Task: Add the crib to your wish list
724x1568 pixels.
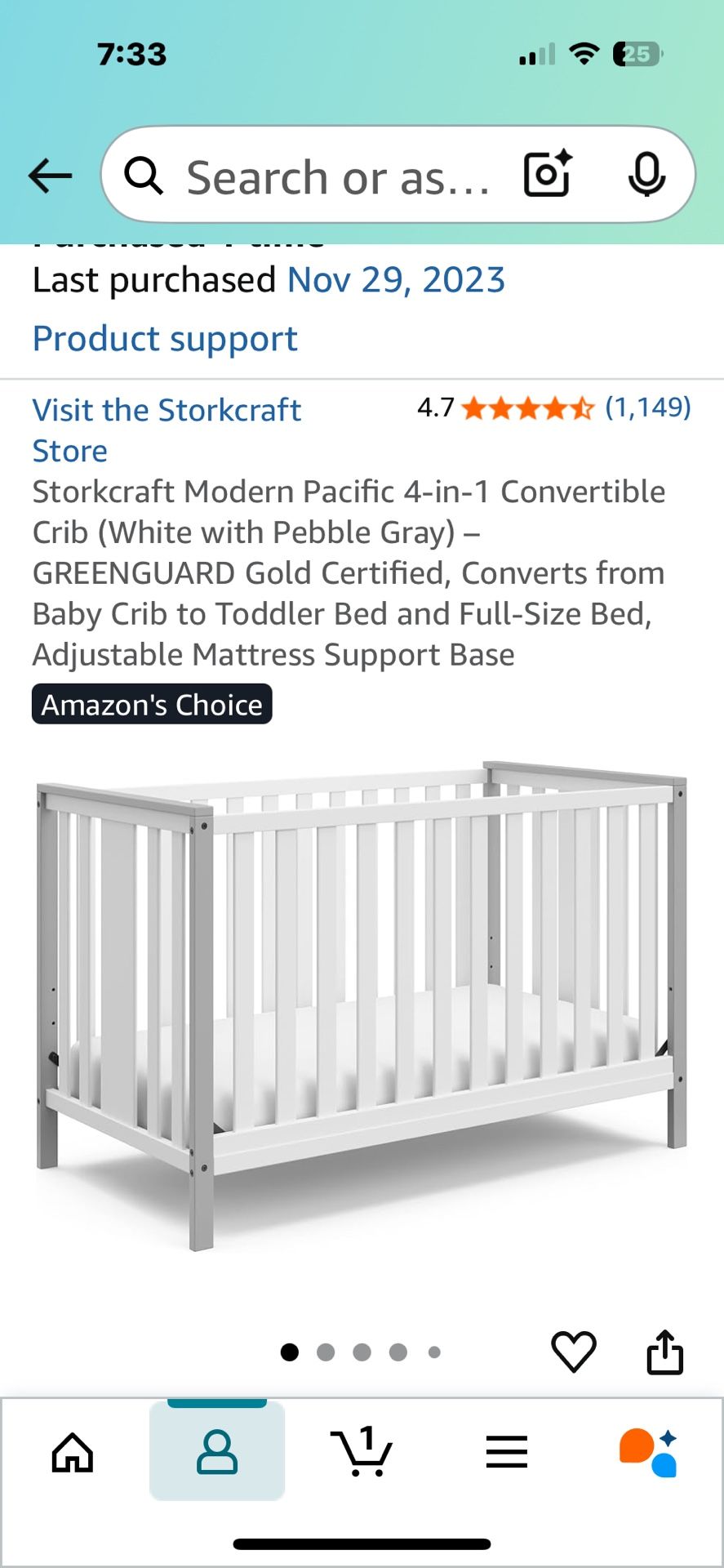Action: (574, 1352)
